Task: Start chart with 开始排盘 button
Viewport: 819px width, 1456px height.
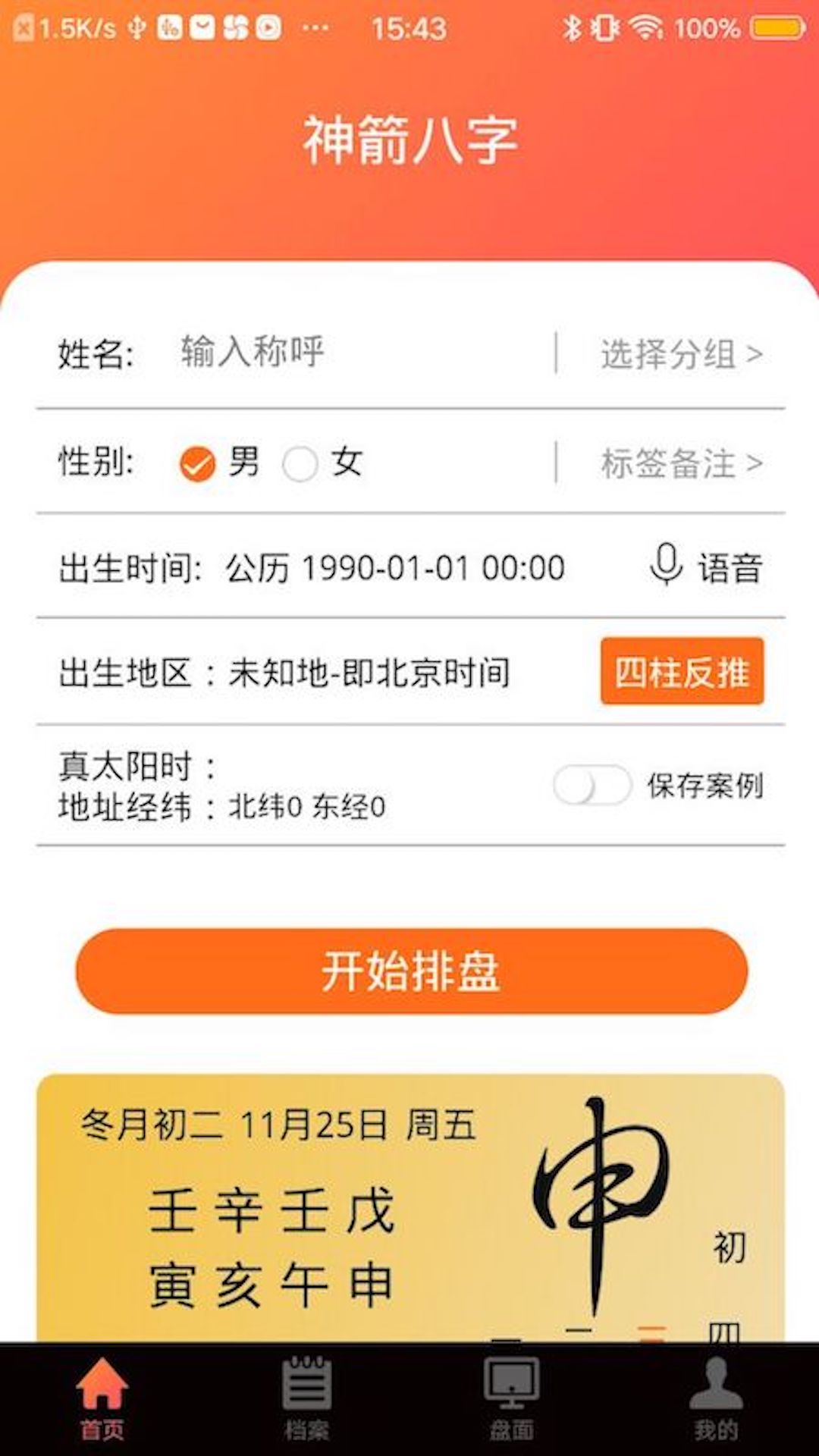Action: 411,971
